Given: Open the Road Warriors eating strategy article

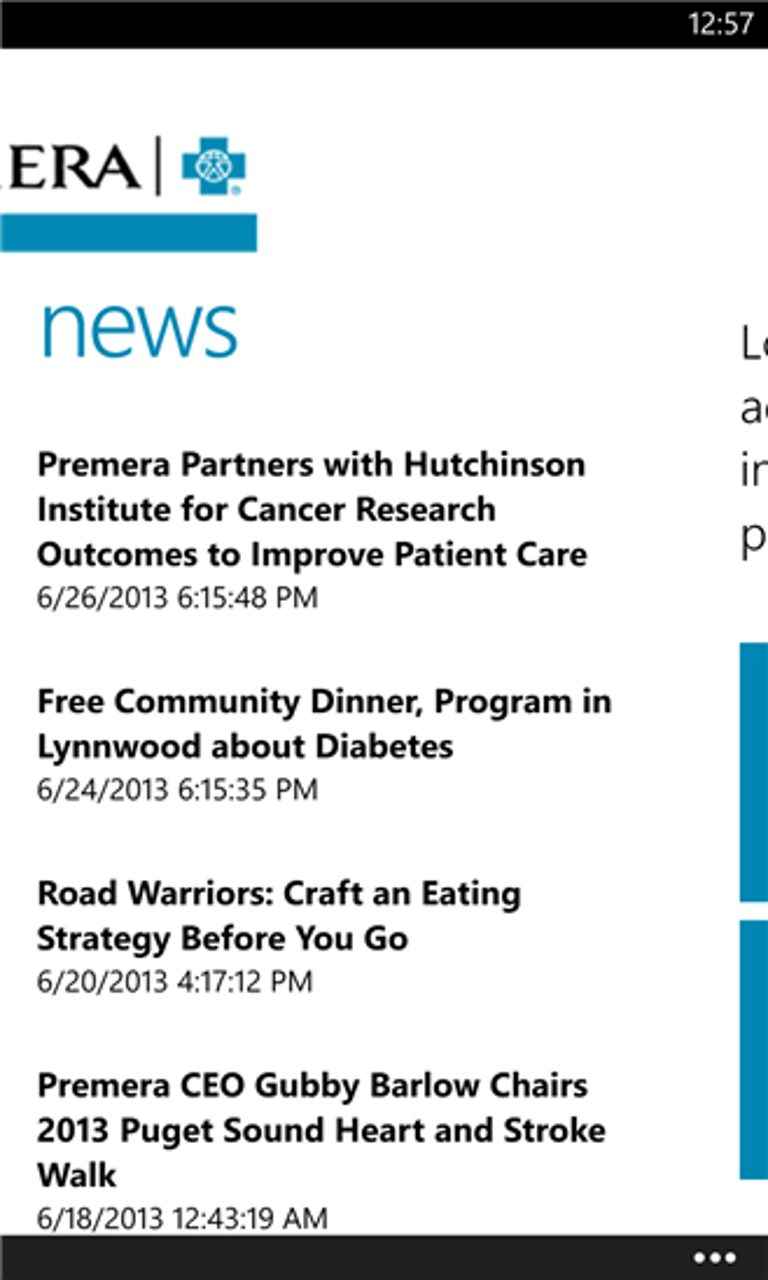Looking at the screenshot, I should click(279, 915).
